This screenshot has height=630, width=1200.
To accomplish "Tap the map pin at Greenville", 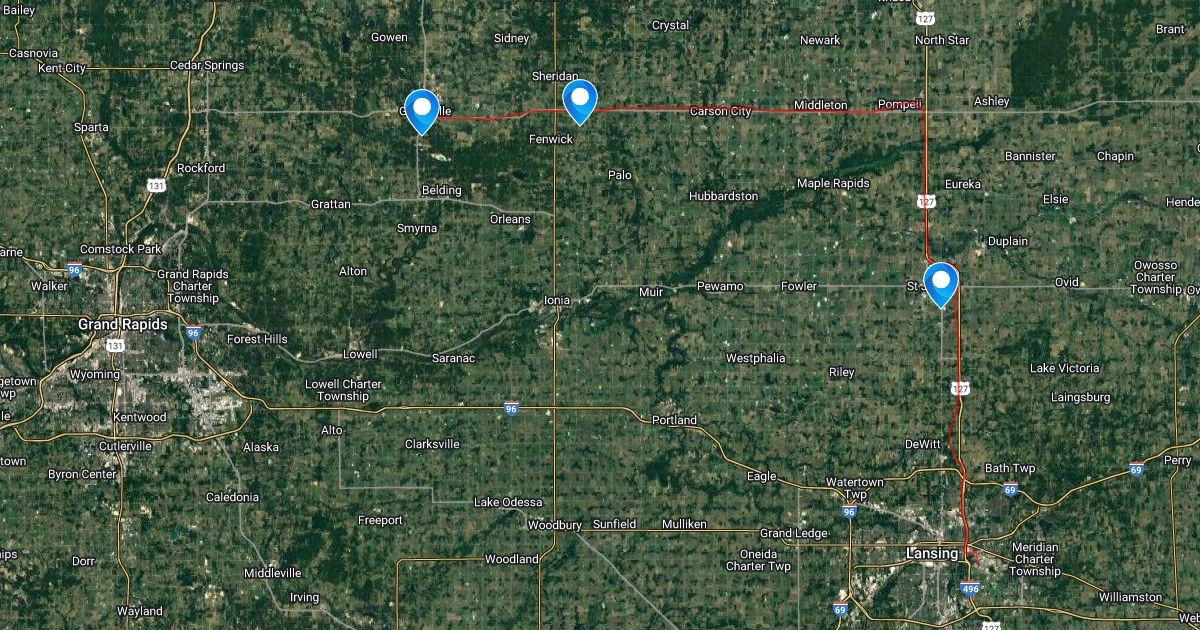I will point(422,109).
